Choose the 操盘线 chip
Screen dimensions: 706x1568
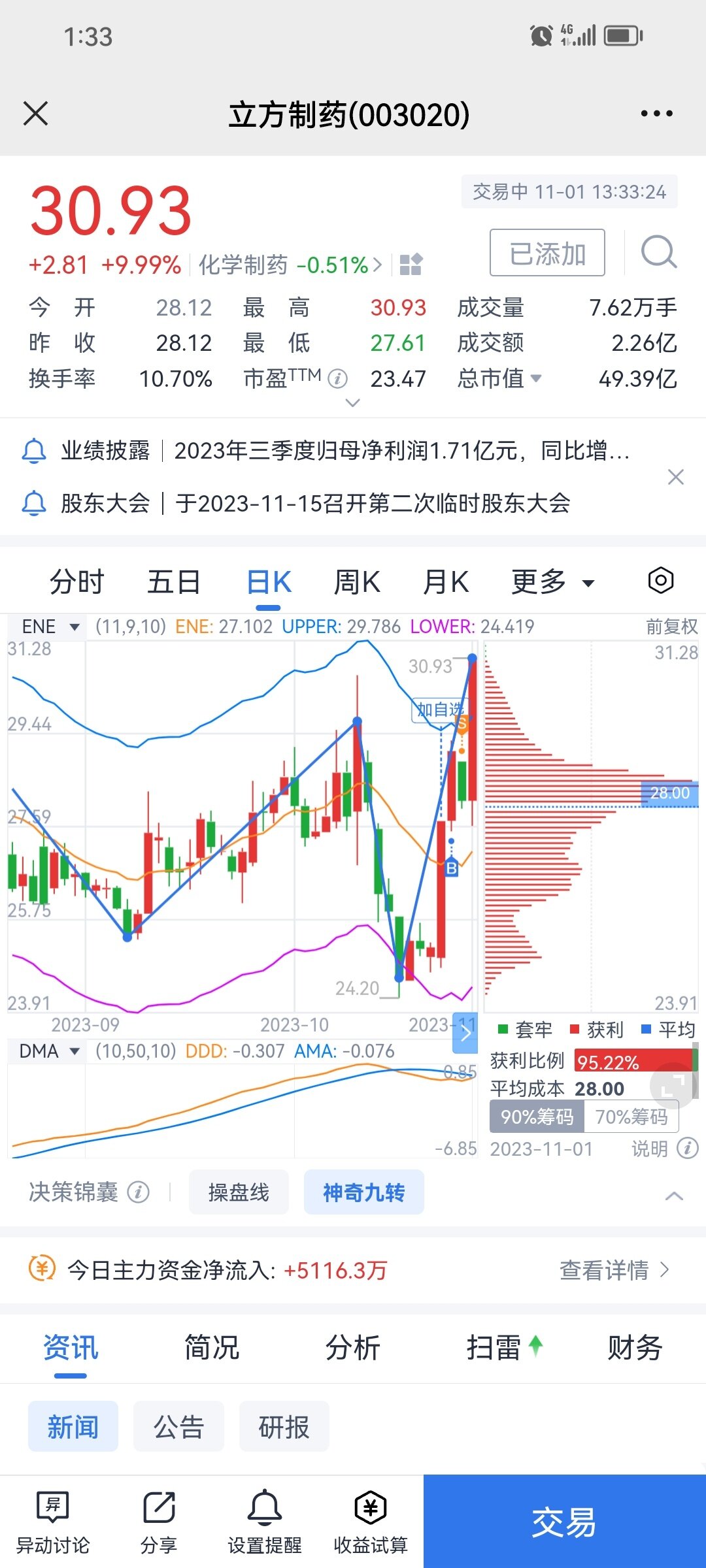239,1192
